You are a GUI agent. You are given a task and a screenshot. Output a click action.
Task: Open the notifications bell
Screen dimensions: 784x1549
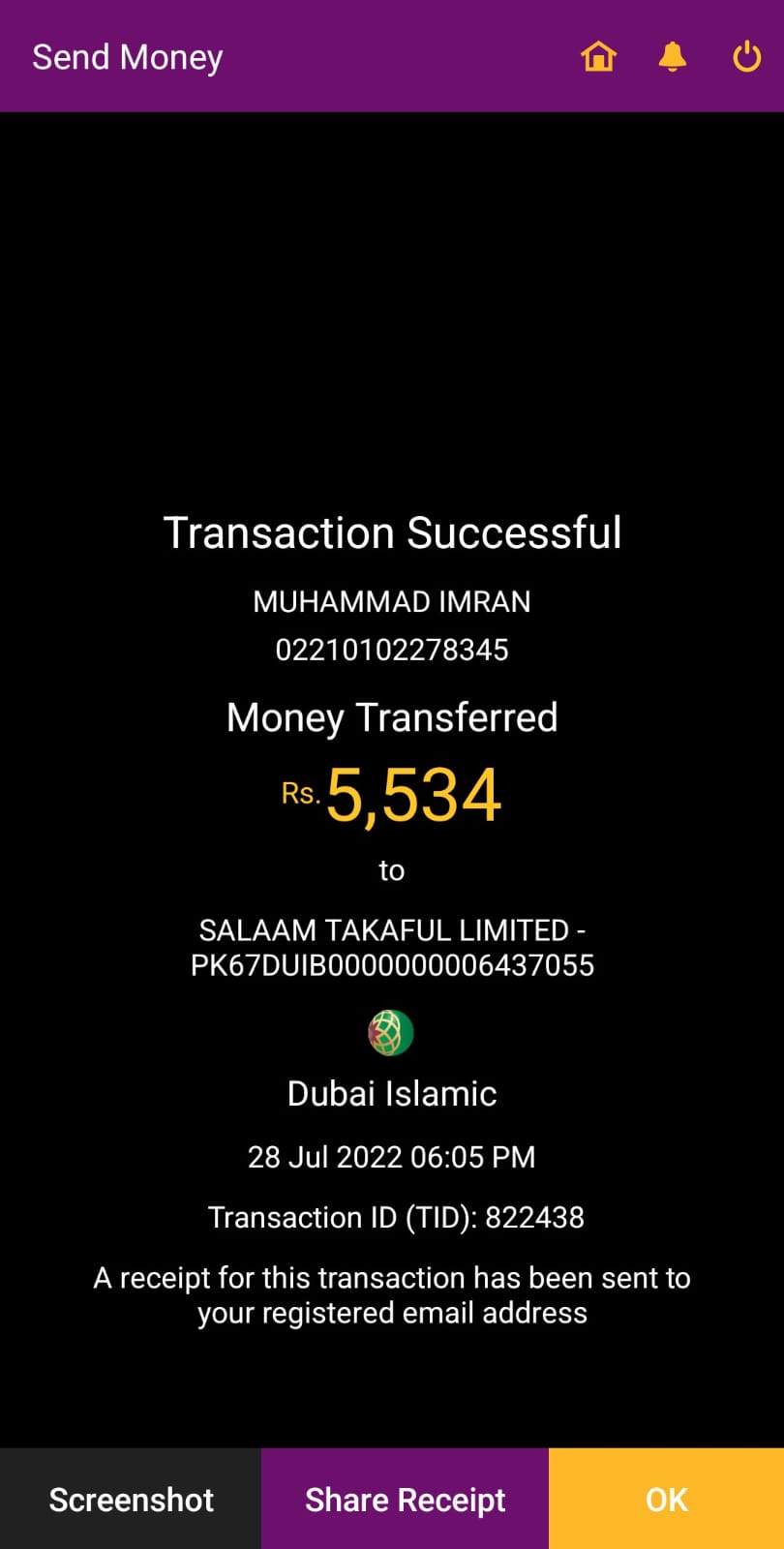(x=672, y=57)
